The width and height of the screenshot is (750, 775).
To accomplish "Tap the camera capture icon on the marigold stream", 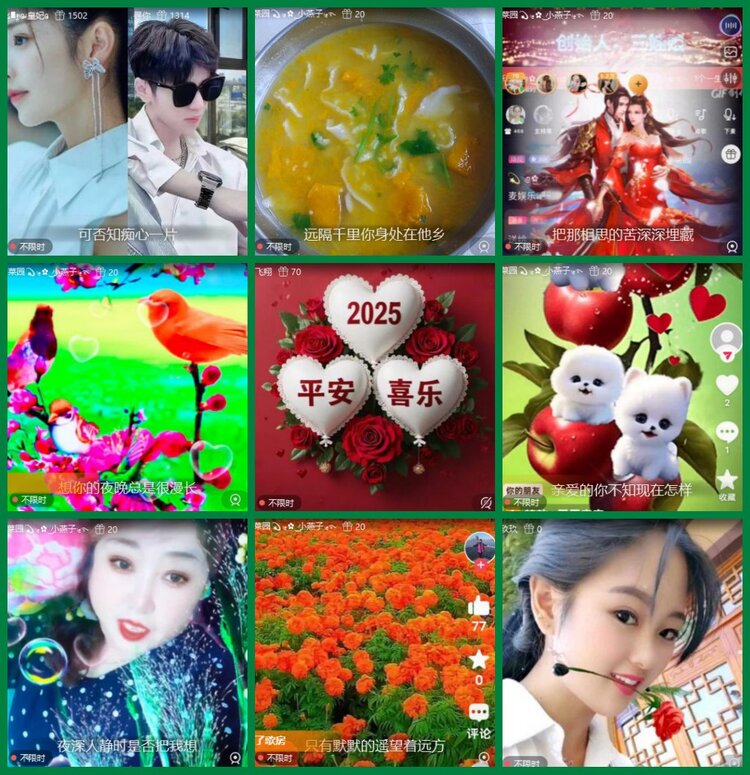I will pos(482,757).
